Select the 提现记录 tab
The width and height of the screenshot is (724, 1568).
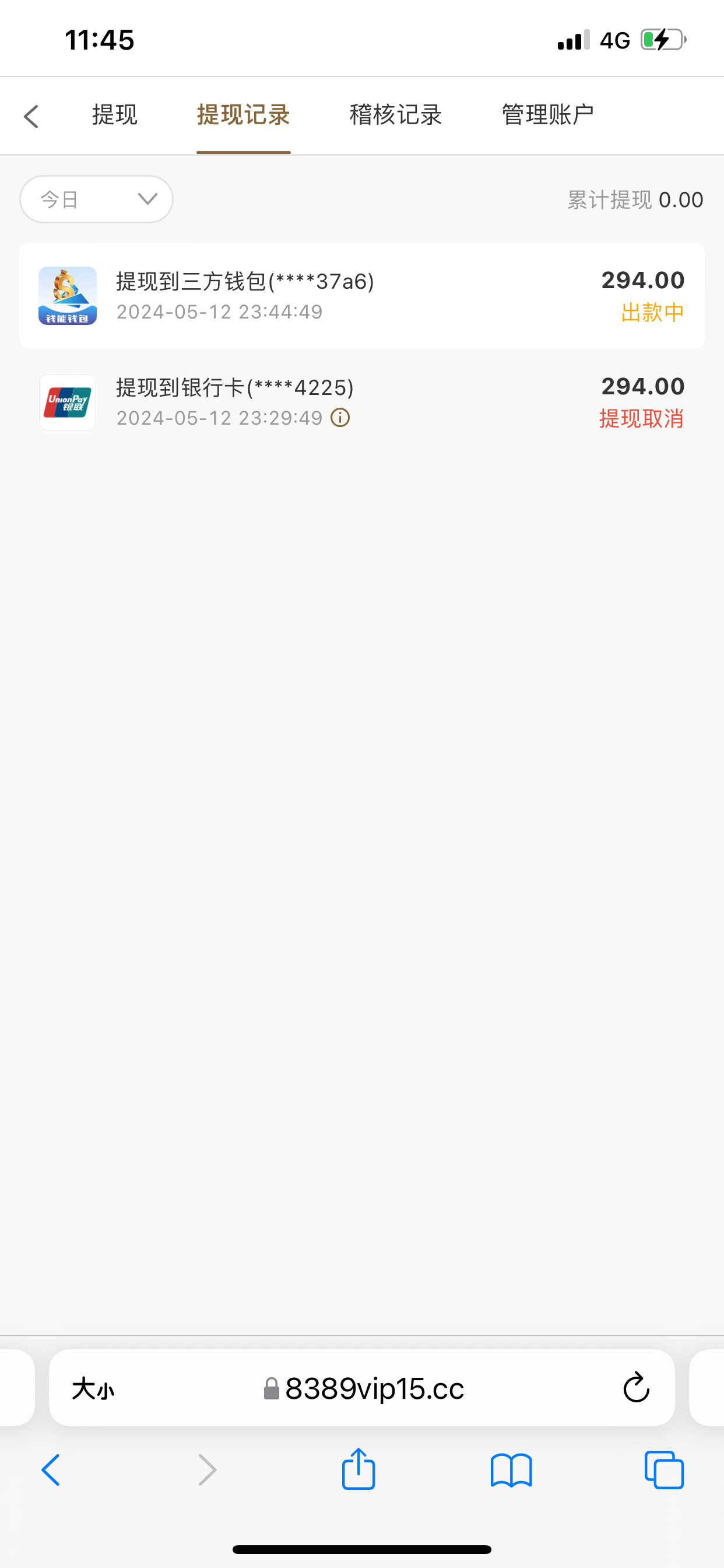[243, 115]
